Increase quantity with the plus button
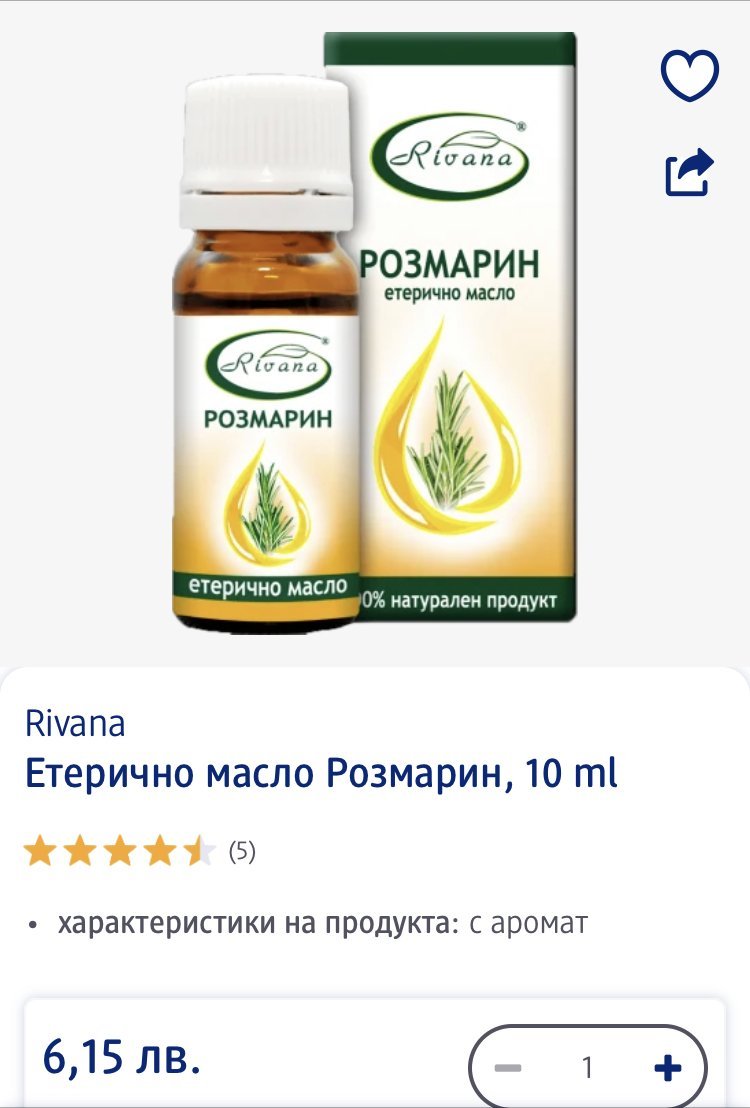Viewport: 750px width, 1108px height. click(x=667, y=1068)
